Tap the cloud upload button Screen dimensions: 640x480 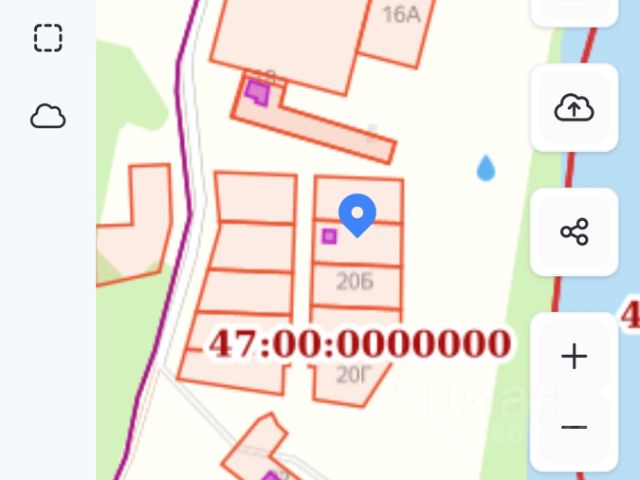(x=574, y=108)
